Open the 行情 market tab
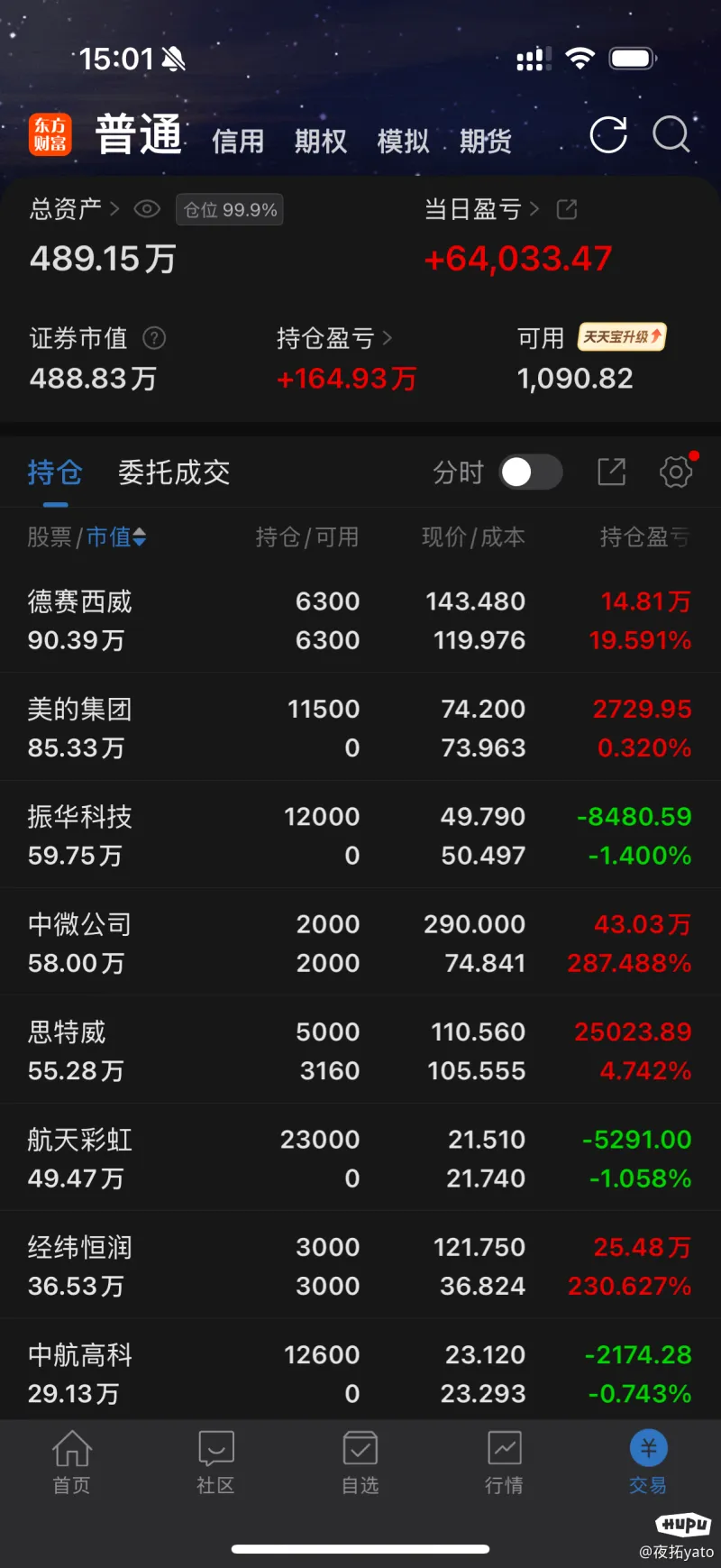 coord(504,1462)
